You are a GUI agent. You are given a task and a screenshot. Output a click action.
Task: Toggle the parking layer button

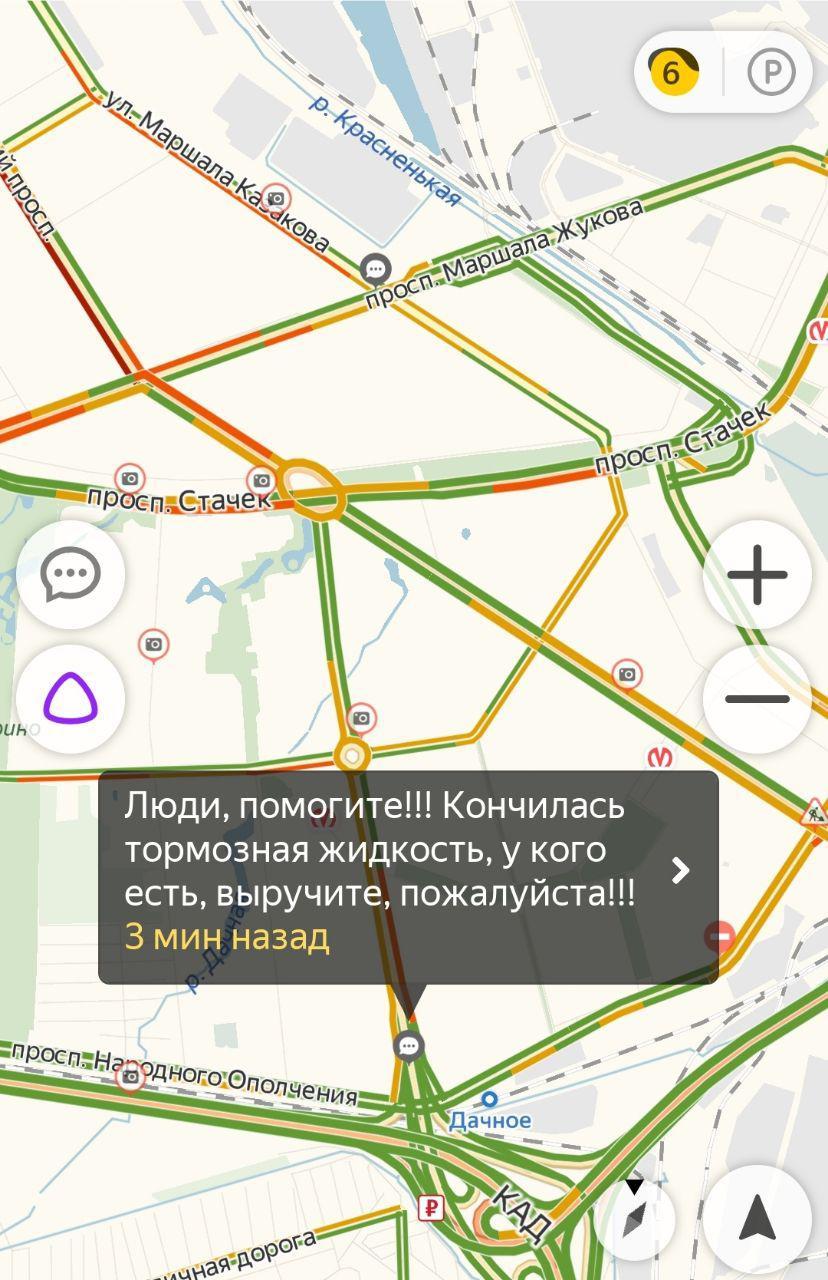coord(771,72)
